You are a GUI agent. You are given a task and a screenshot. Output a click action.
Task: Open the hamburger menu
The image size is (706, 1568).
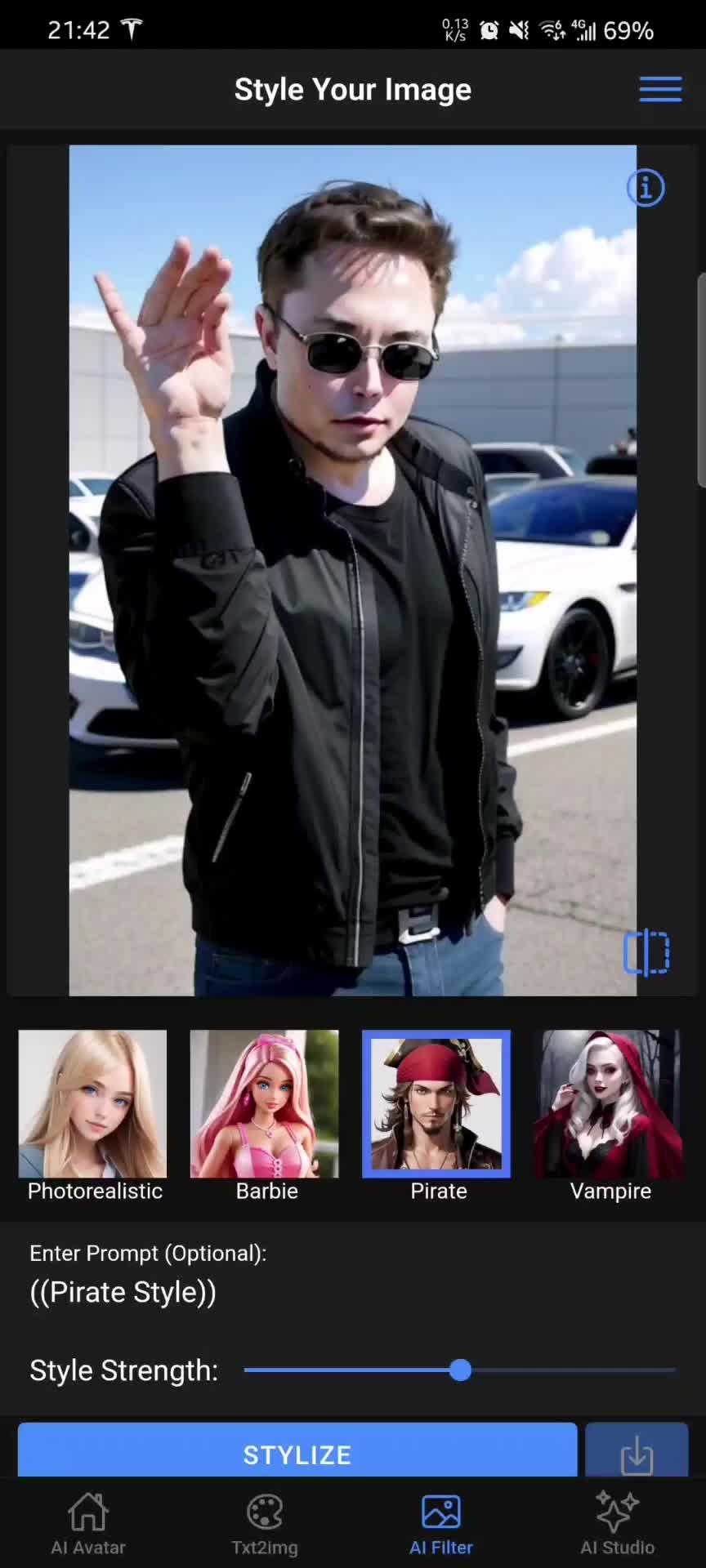(x=660, y=89)
